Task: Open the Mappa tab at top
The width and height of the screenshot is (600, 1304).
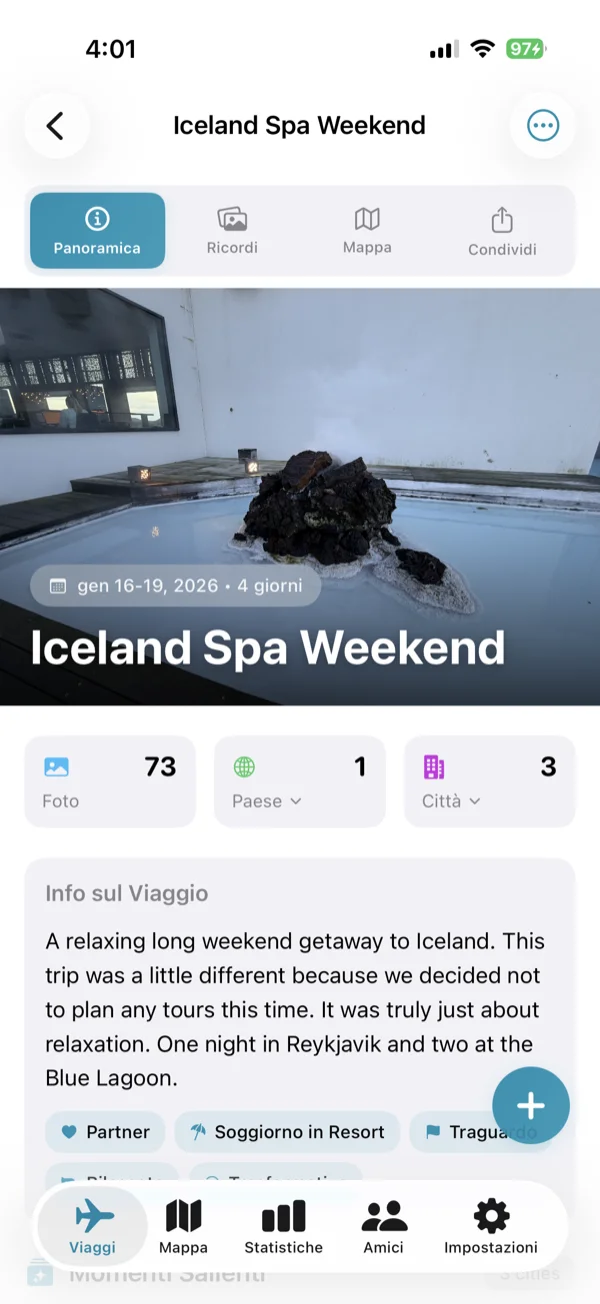Action: tap(367, 231)
